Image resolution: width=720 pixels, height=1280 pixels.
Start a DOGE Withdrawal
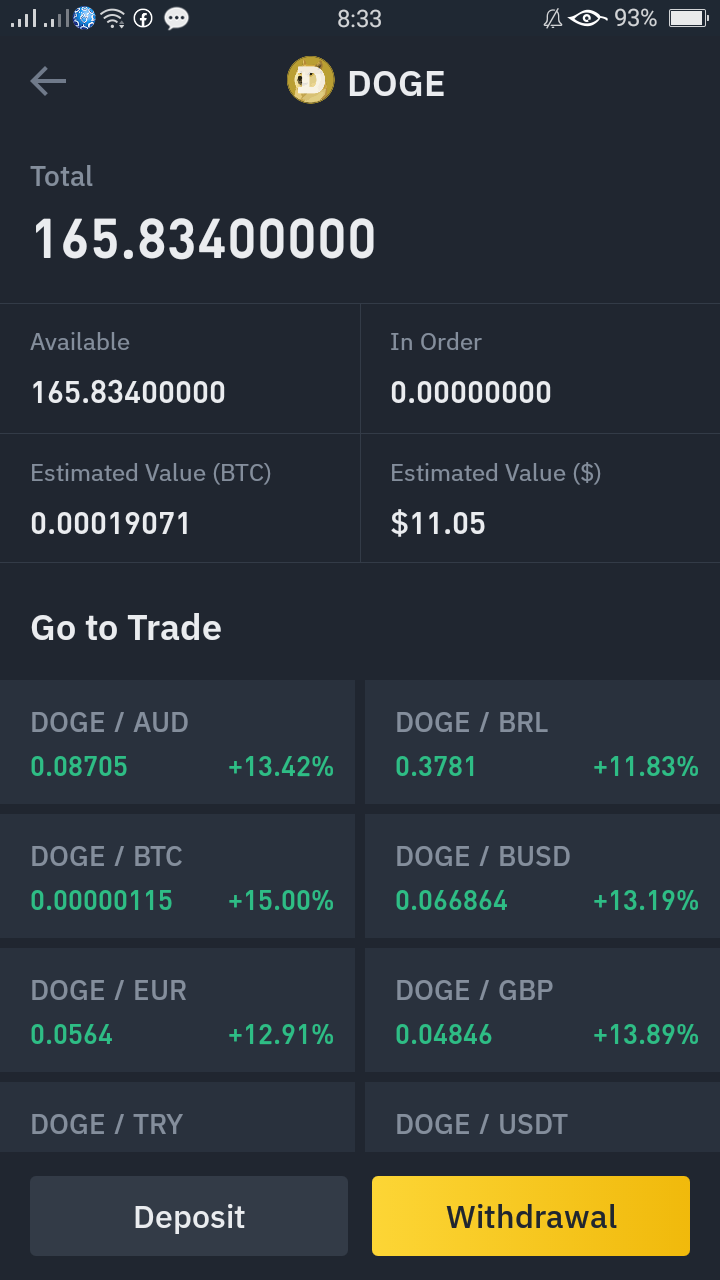coord(531,1216)
